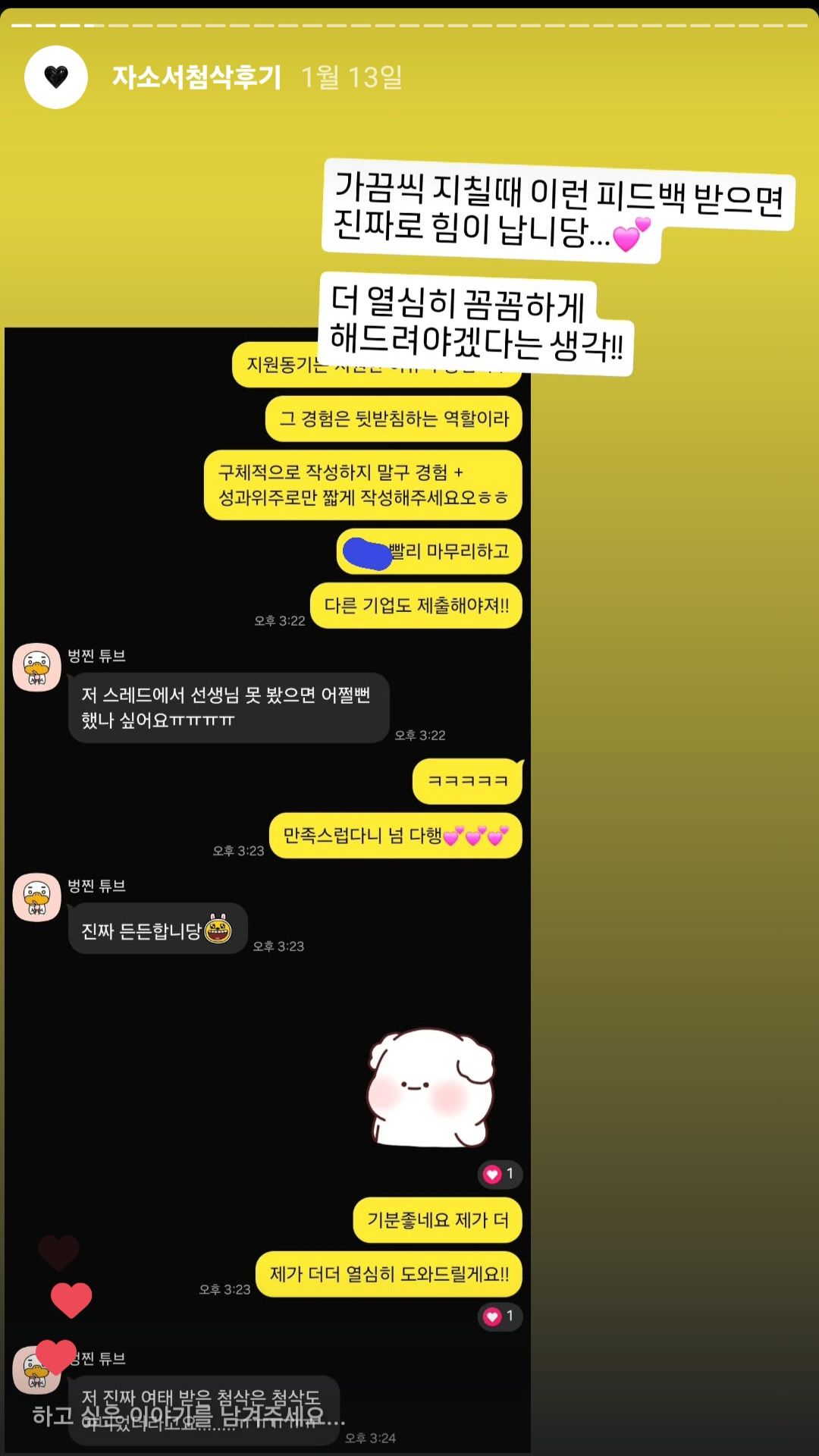Open the 자소서첨삭후기 profile avatar
819x1456 pixels.
pyautogui.click(x=56, y=77)
